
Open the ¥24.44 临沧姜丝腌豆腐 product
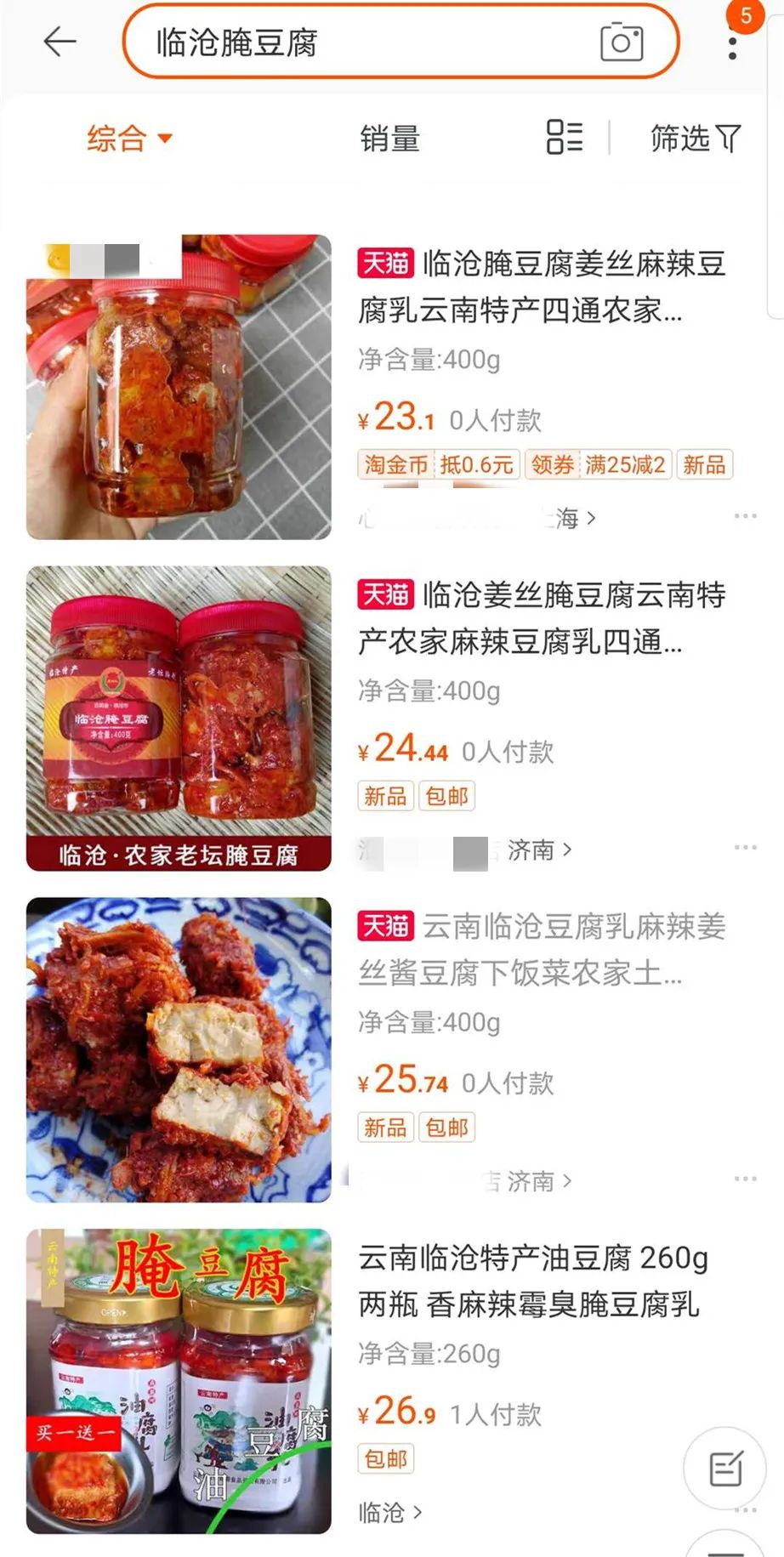tap(541, 618)
